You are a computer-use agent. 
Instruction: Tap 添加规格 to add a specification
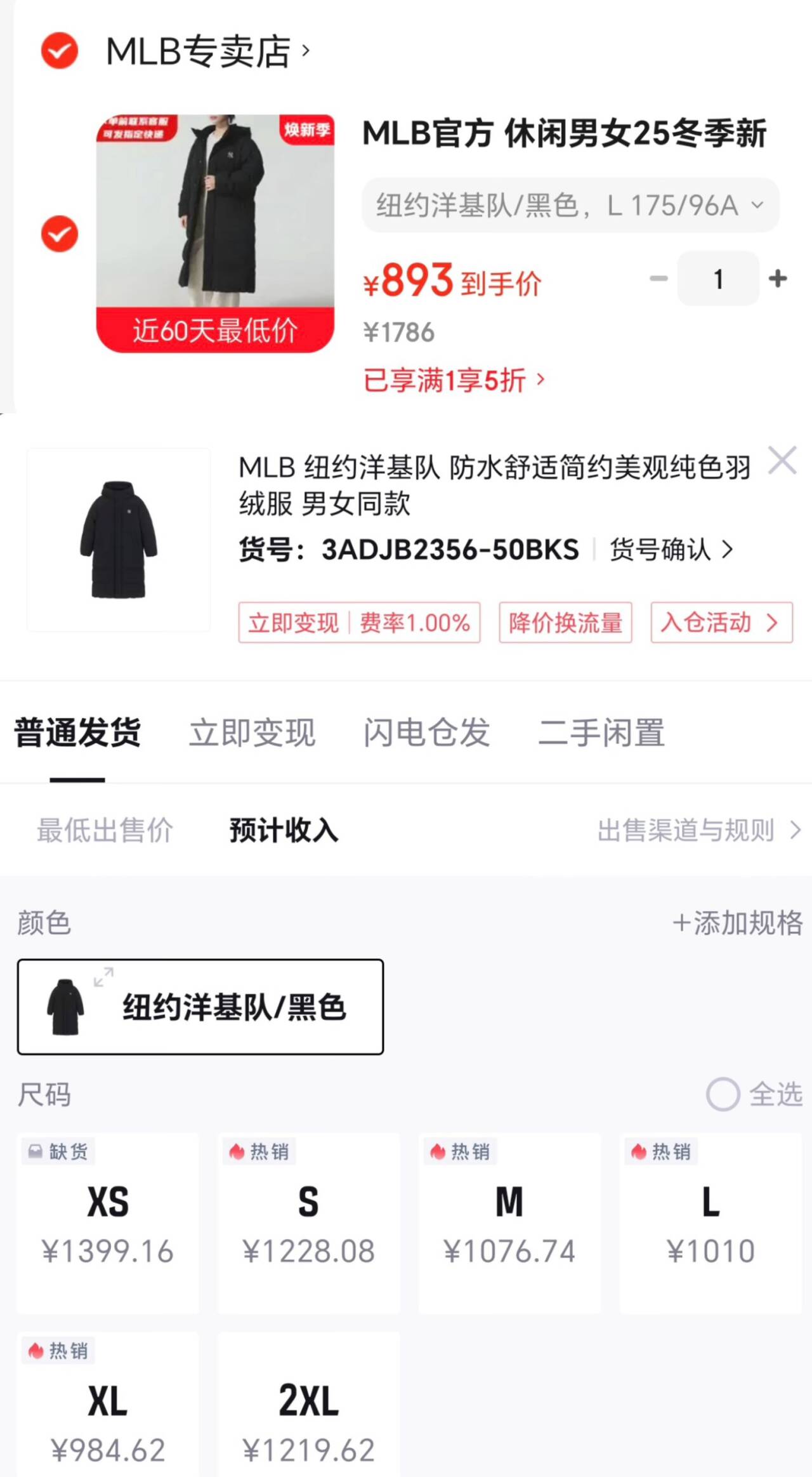[738, 922]
